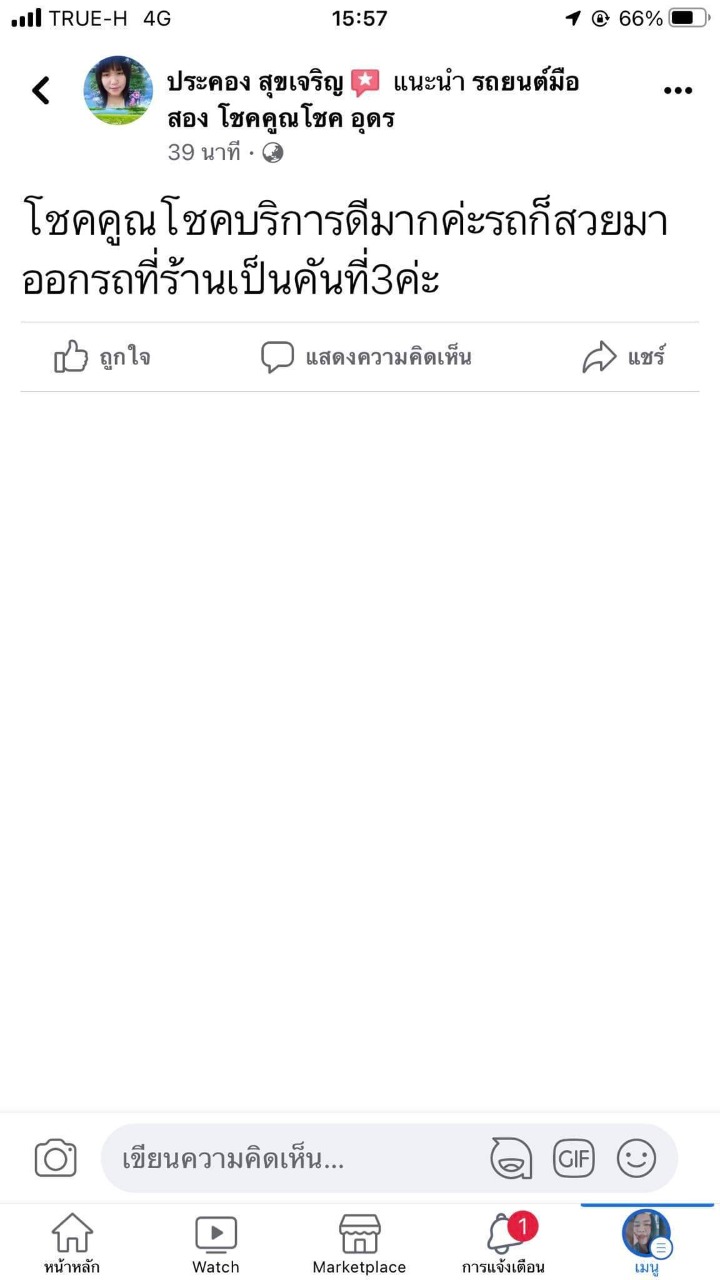This screenshot has width=720, height=1280.
Task: Open the GIF picker
Action: click(574, 1159)
